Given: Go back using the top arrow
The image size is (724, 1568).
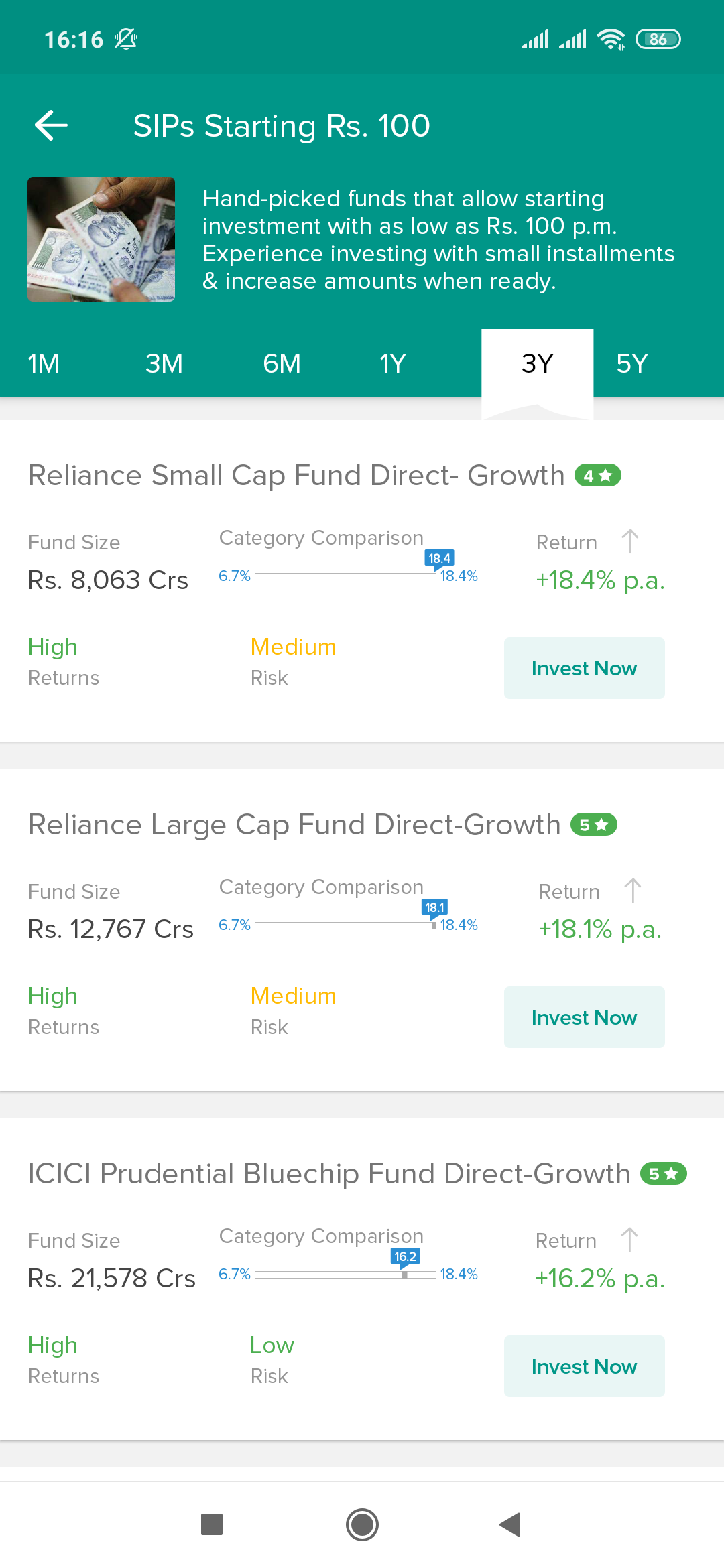Looking at the screenshot, I should click(51, 125).
